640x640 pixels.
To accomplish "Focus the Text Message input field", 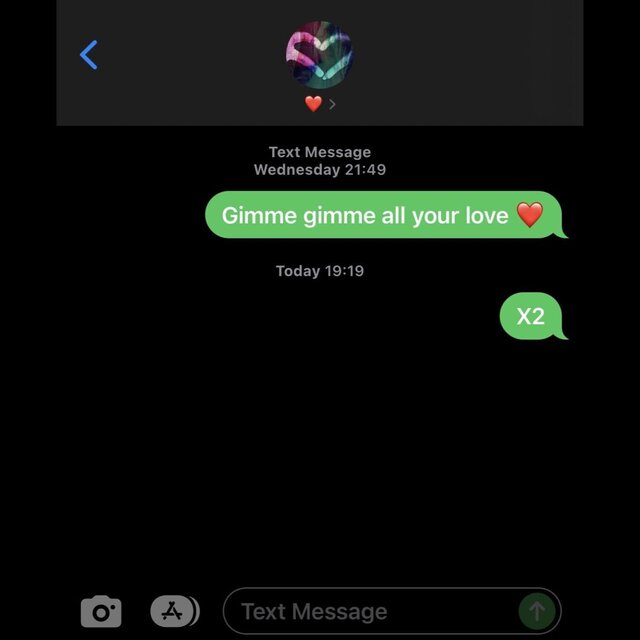I will [370, 611].
